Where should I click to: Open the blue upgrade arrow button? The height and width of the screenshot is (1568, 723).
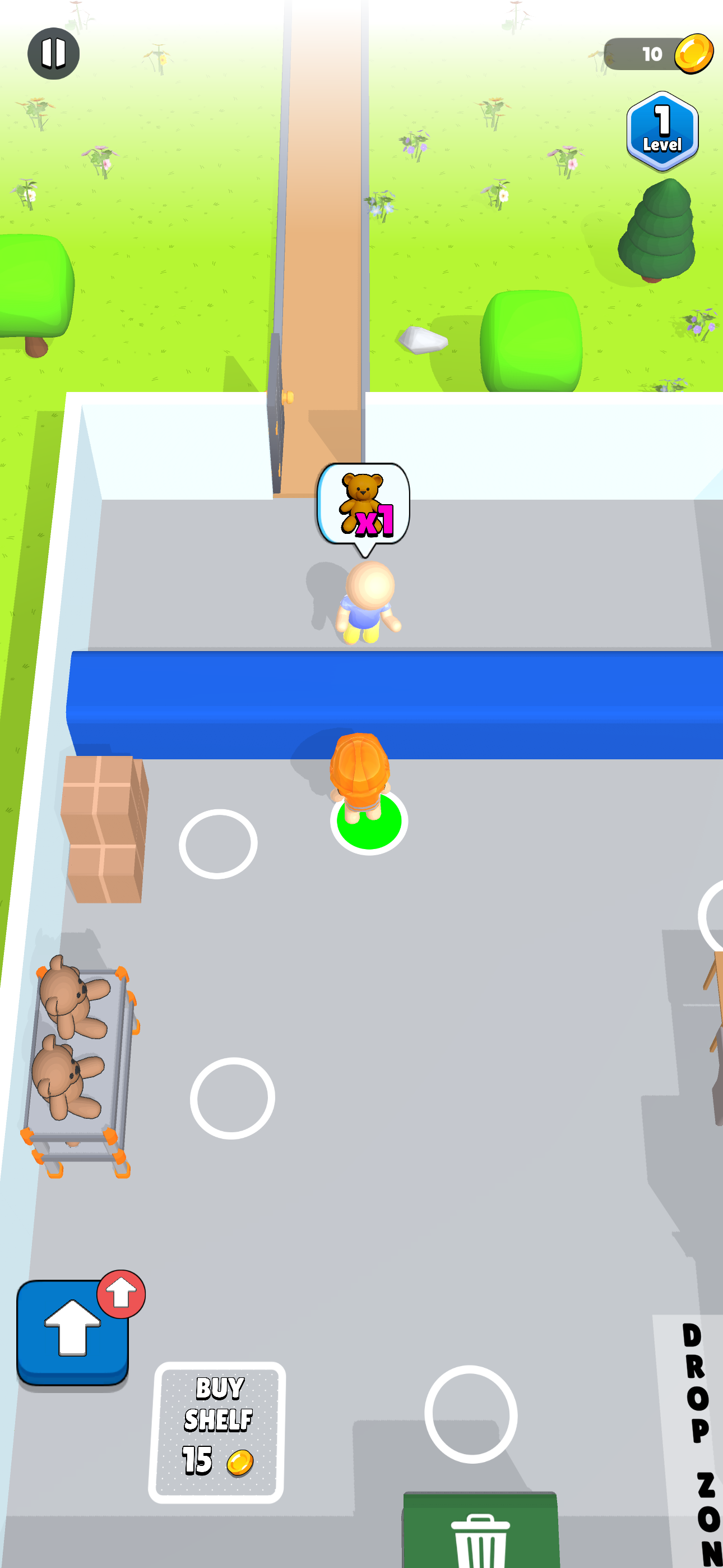72,1332
